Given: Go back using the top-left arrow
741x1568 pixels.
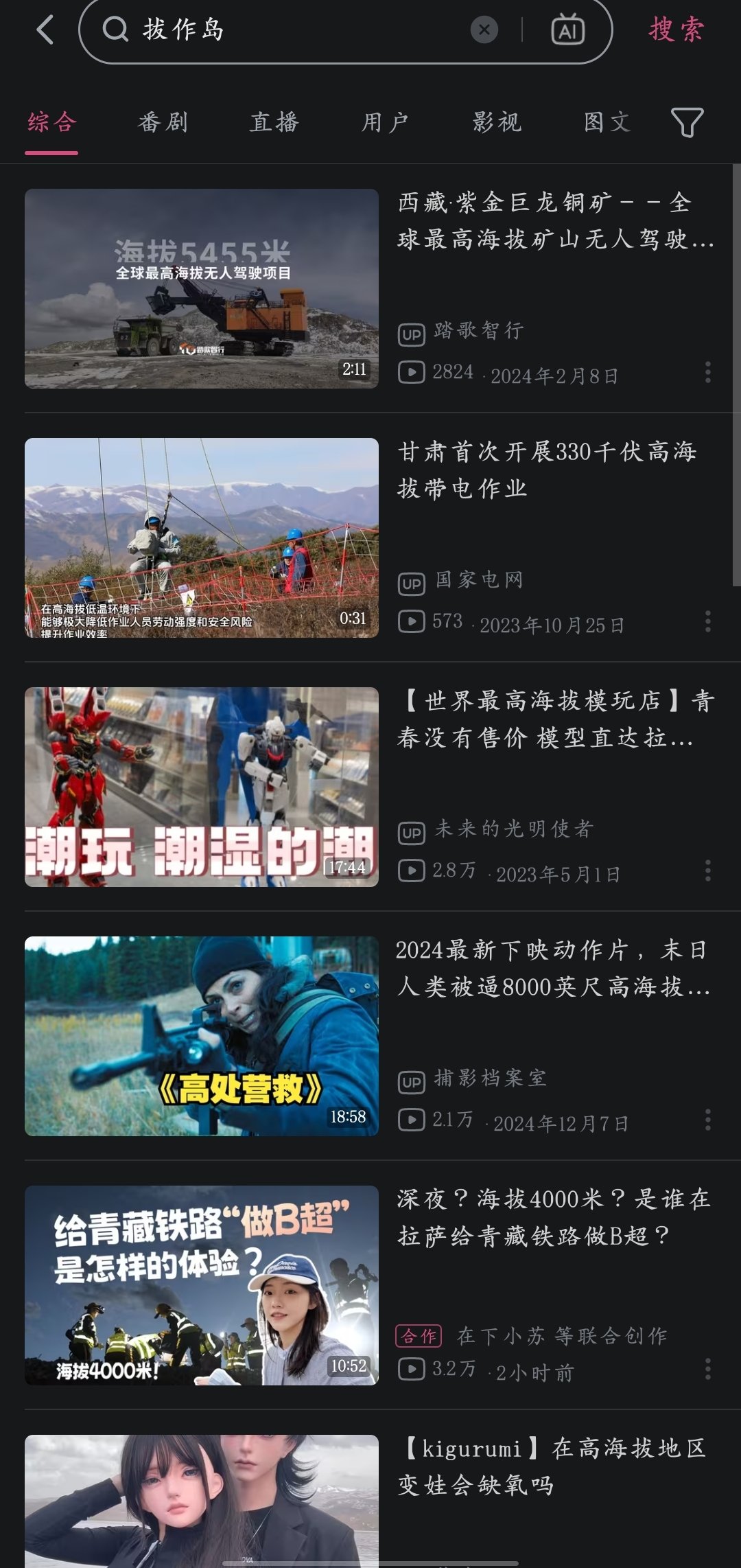Looking at the screenshot, I should tap(45, 30).
